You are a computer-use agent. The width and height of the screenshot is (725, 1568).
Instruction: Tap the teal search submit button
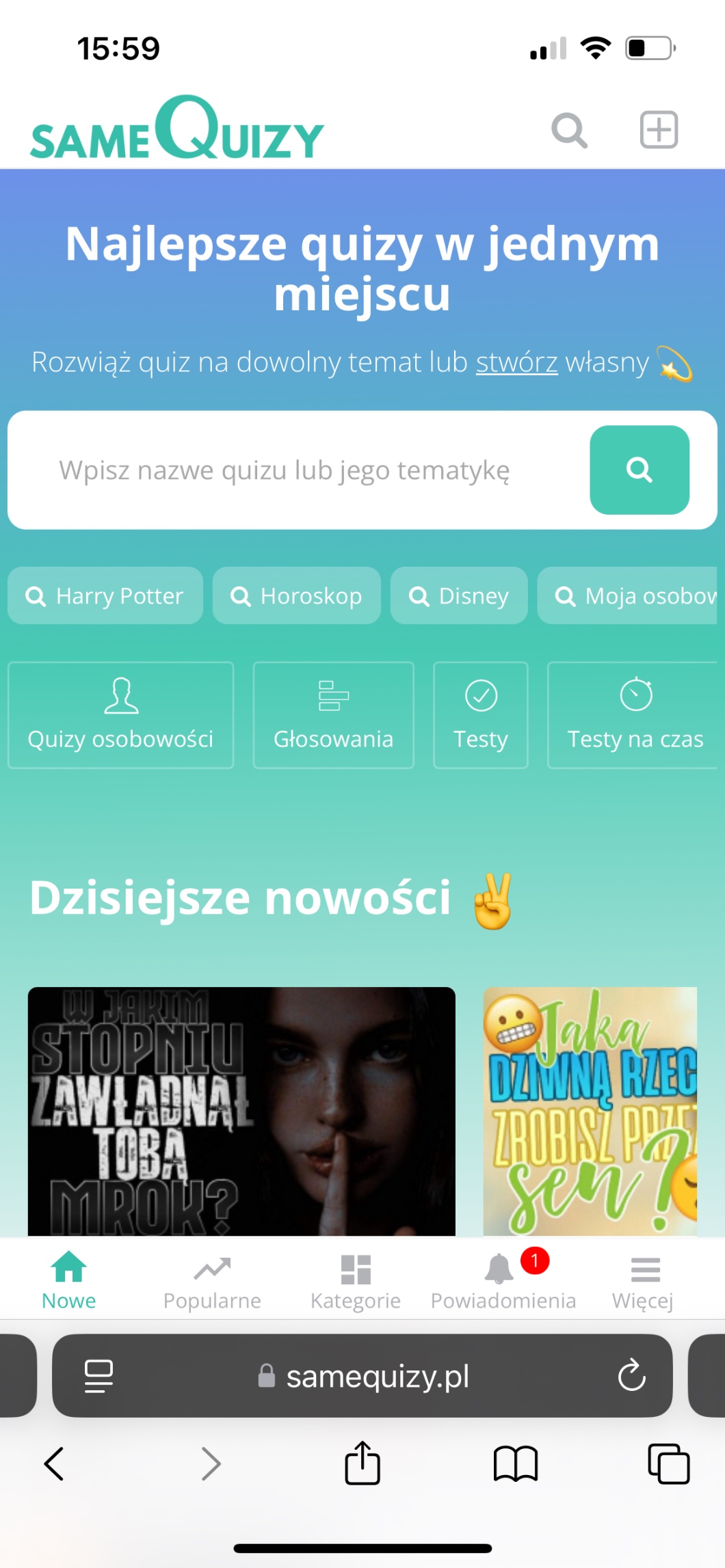click(x=639, y=470)
